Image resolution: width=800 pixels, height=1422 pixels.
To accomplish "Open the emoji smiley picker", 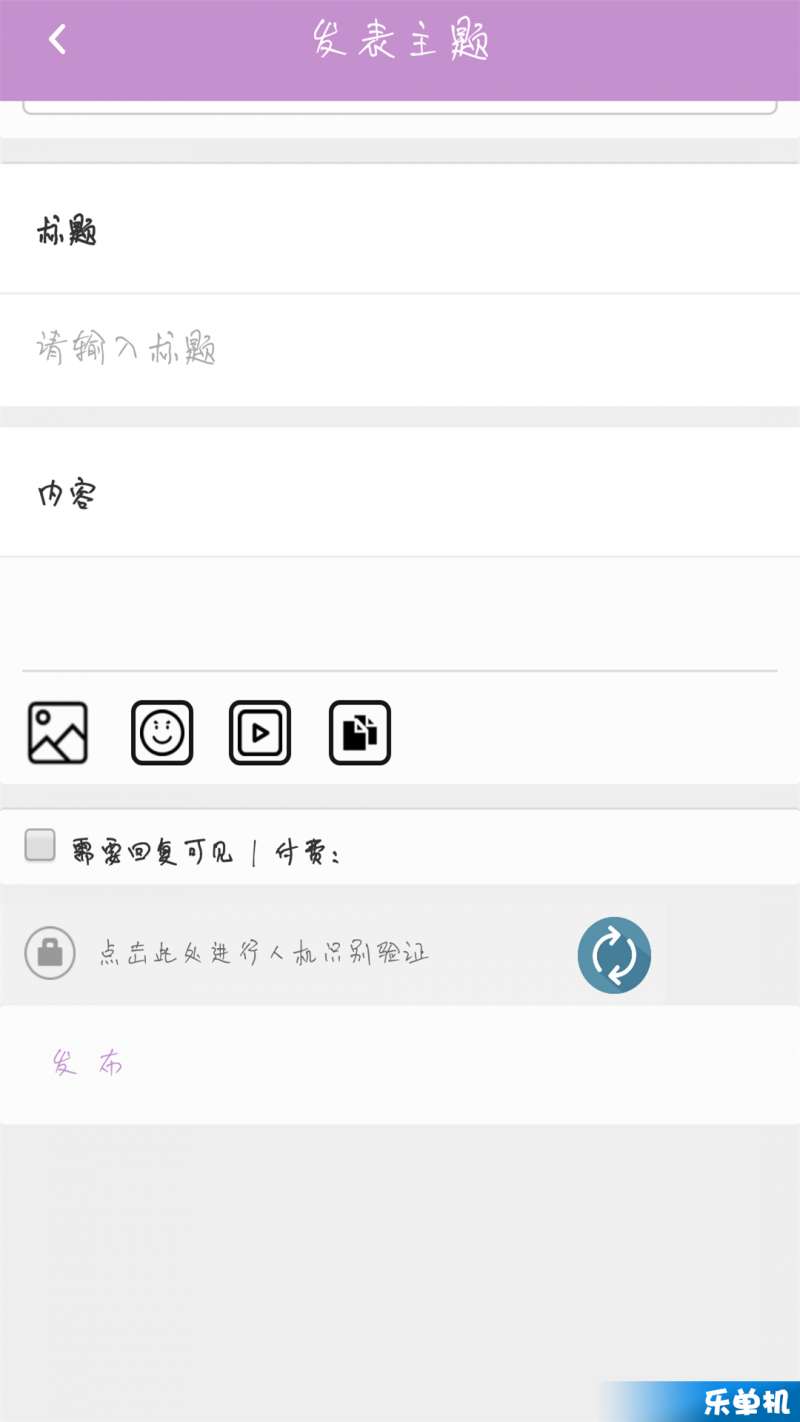I will click(162, 733).
